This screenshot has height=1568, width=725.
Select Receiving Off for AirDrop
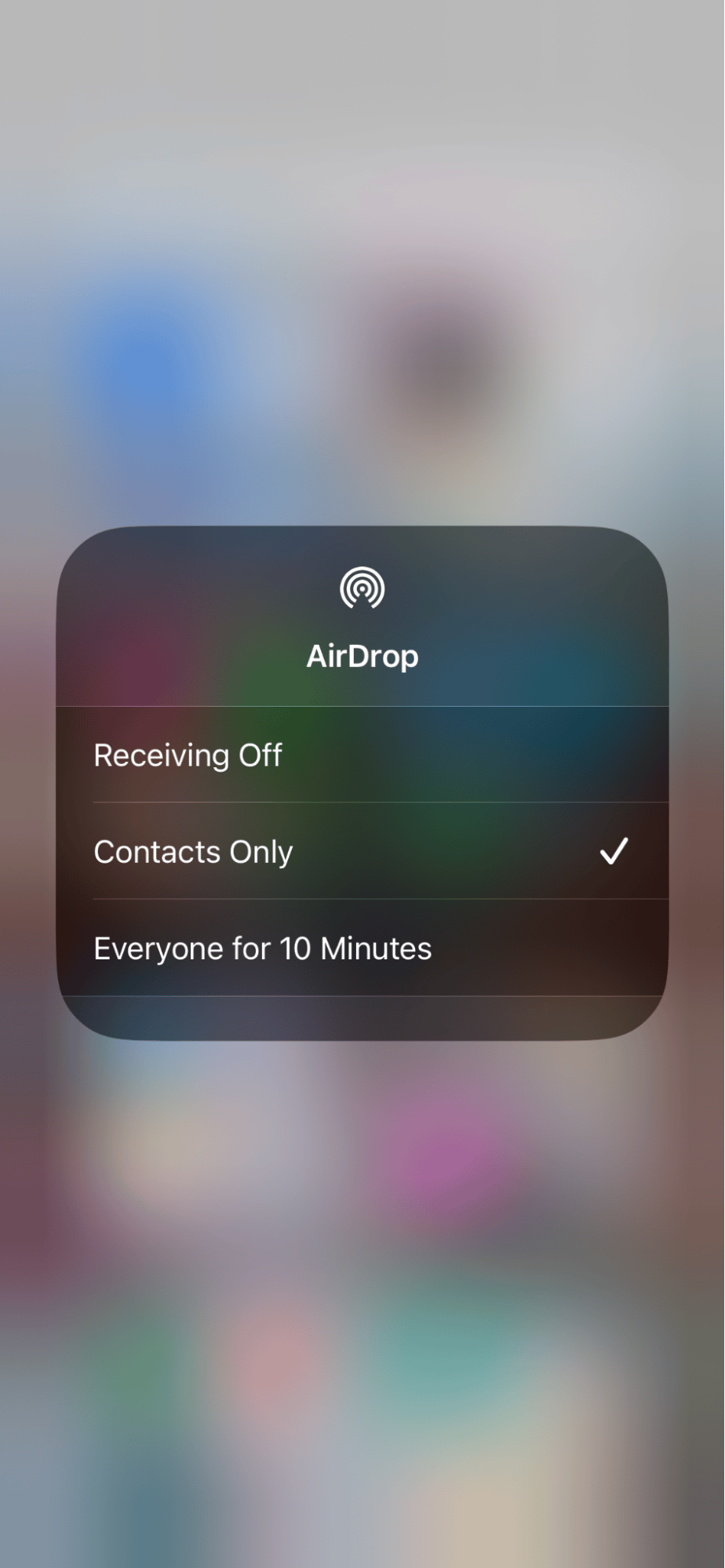(188, 755)
